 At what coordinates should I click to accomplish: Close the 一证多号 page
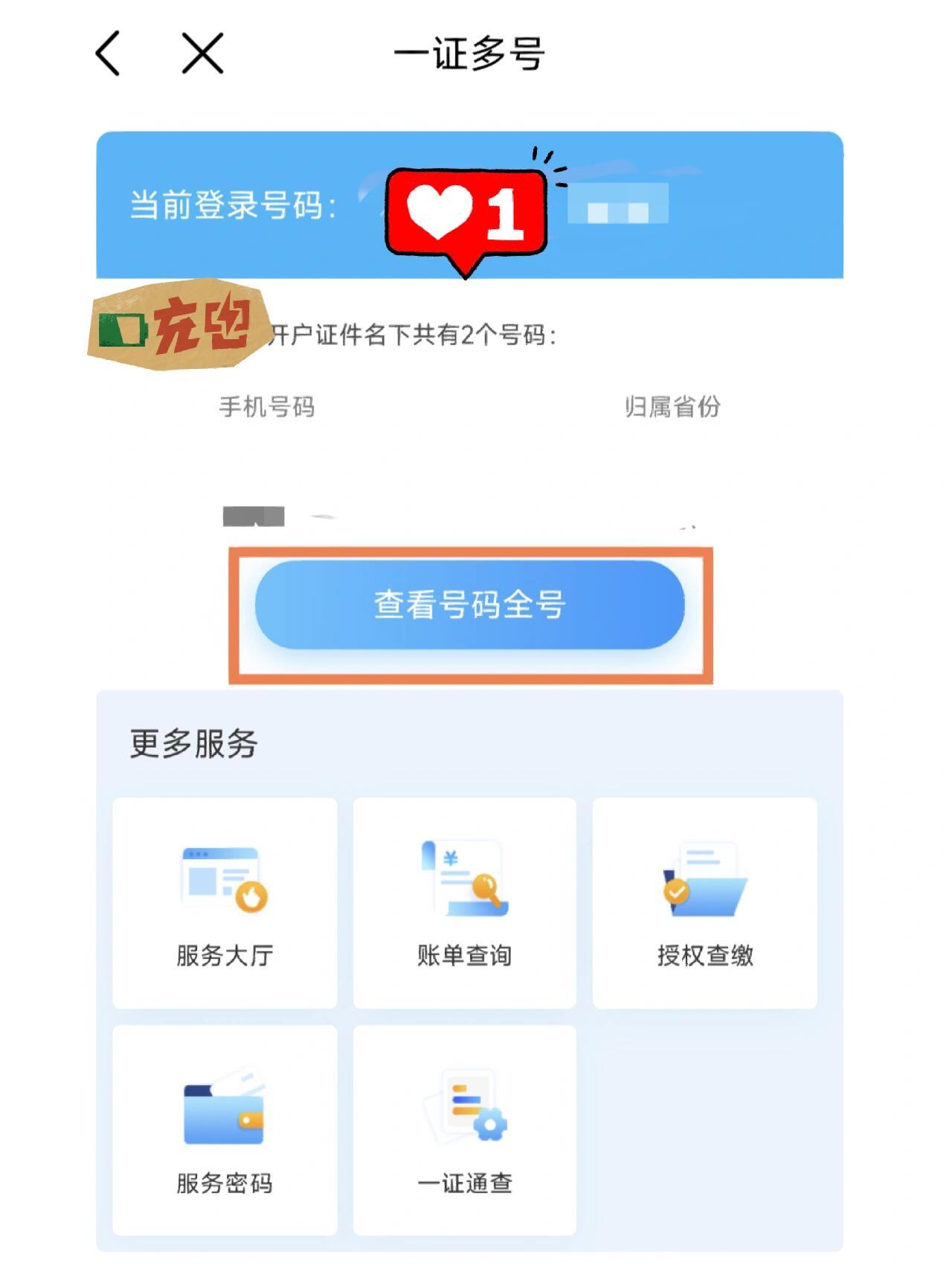[x=202, y=54]
